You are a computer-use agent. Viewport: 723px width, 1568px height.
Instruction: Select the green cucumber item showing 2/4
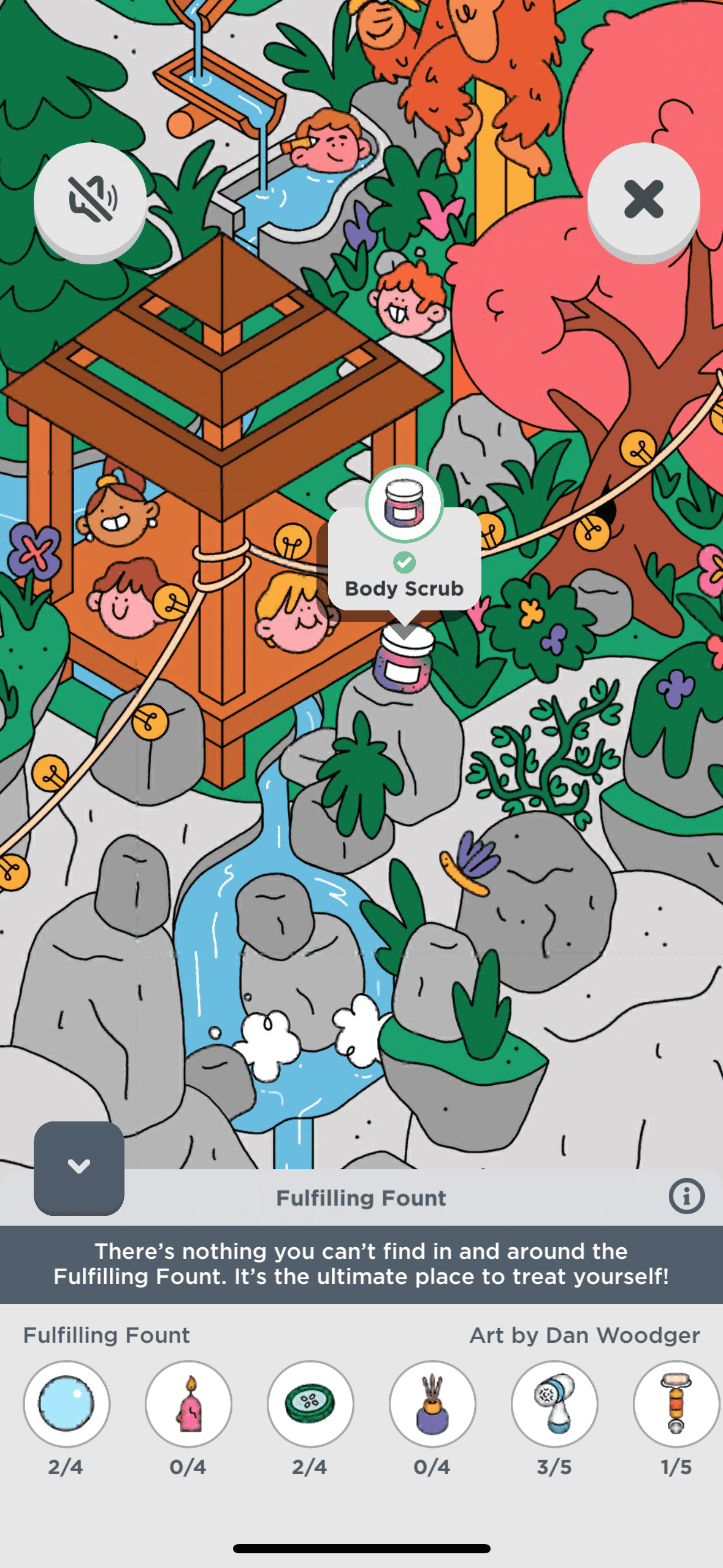(x=310, y=1404)
